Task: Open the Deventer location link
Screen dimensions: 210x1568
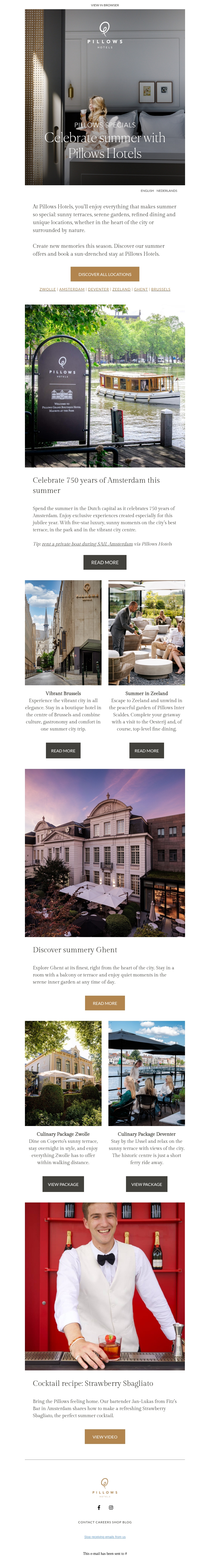Action: [98, 289]
